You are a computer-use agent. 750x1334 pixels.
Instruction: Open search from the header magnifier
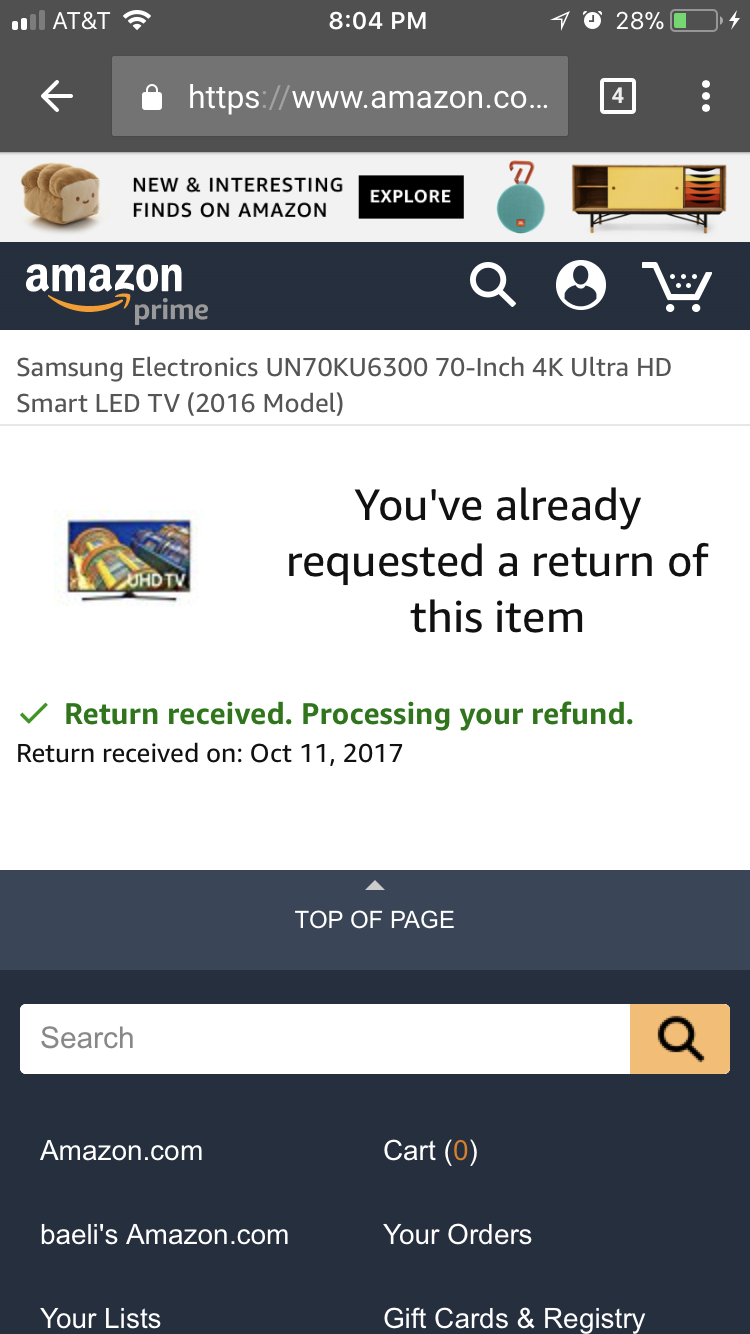tap(493, 285)
